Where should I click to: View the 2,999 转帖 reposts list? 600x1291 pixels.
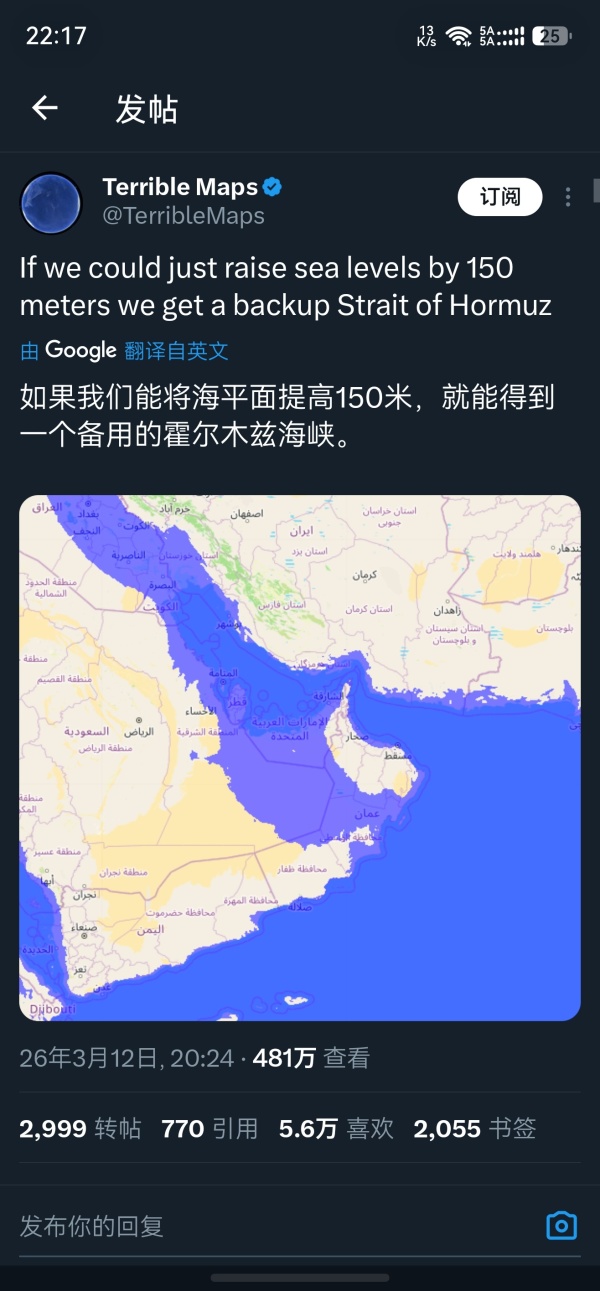tap(80, 1129)
